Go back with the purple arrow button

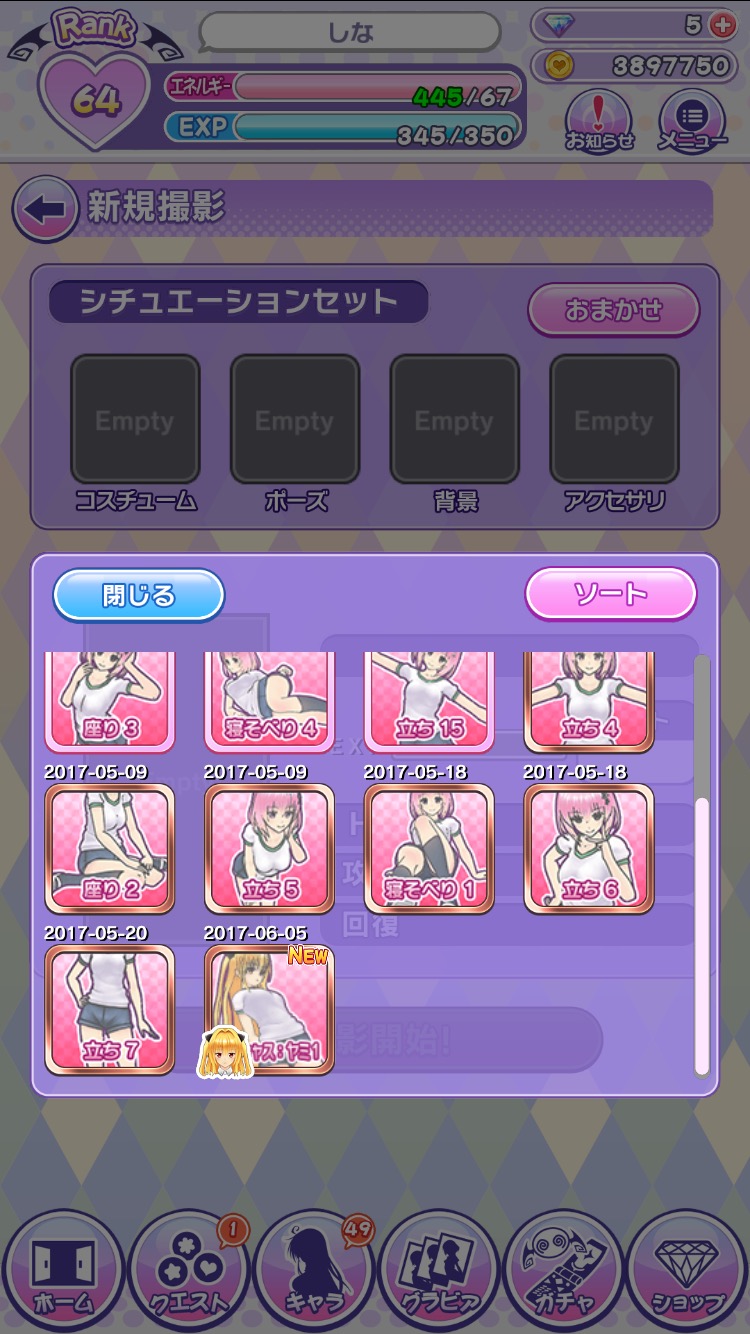(x=45, y=209)
